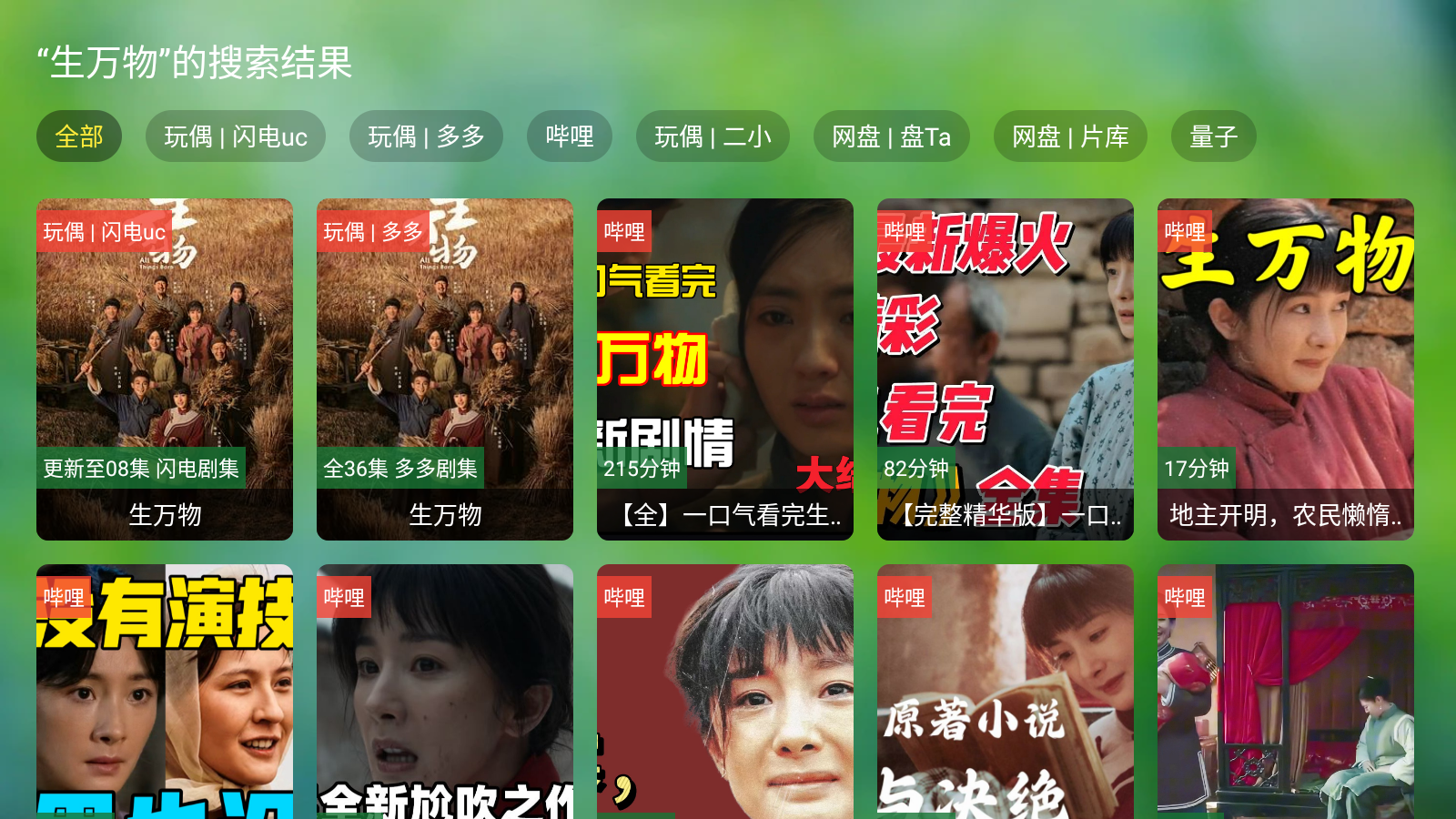Viewport: 1456px width, 819px height.
Task: Select the 量子 source chip
Action: pyautogui.click(x=1213, y=136)
